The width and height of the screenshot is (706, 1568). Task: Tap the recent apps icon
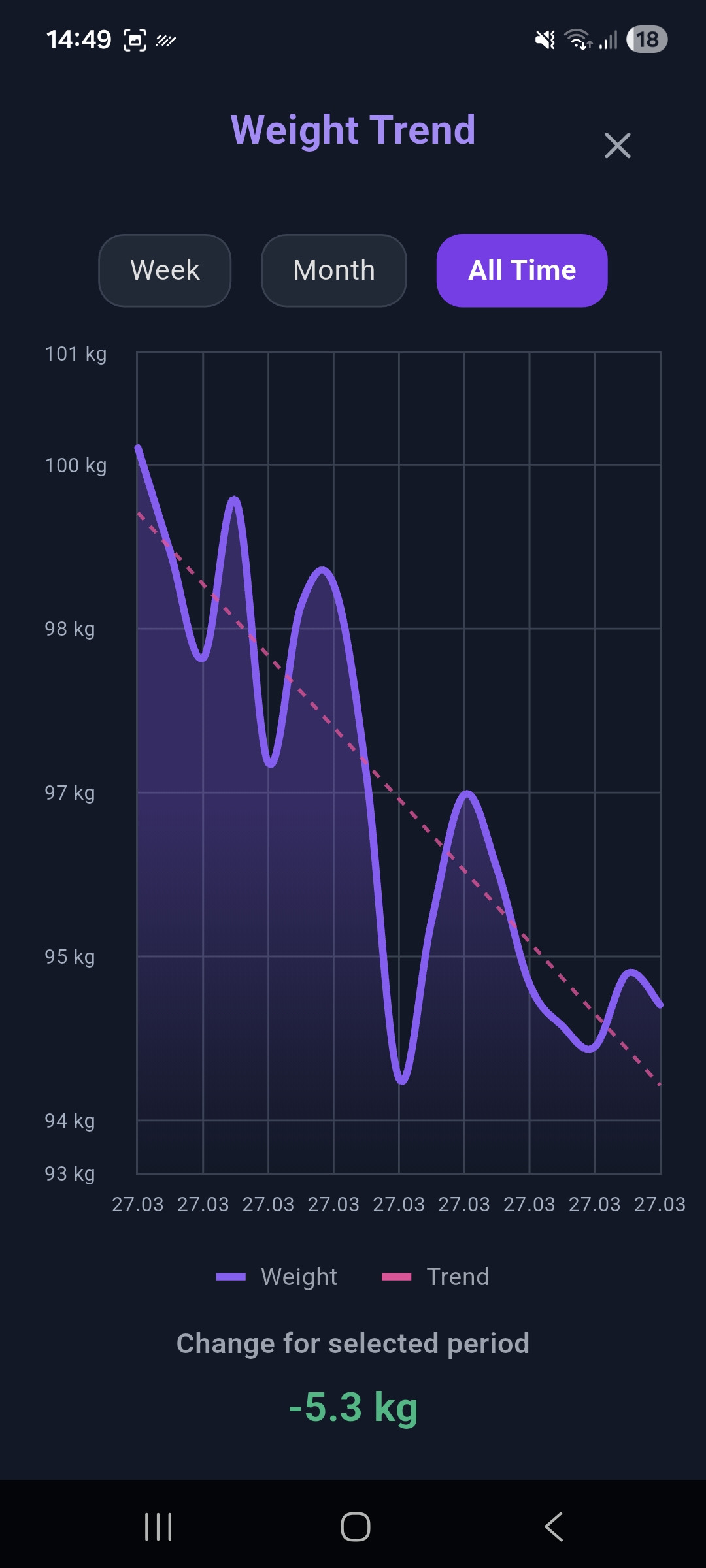158,1528
